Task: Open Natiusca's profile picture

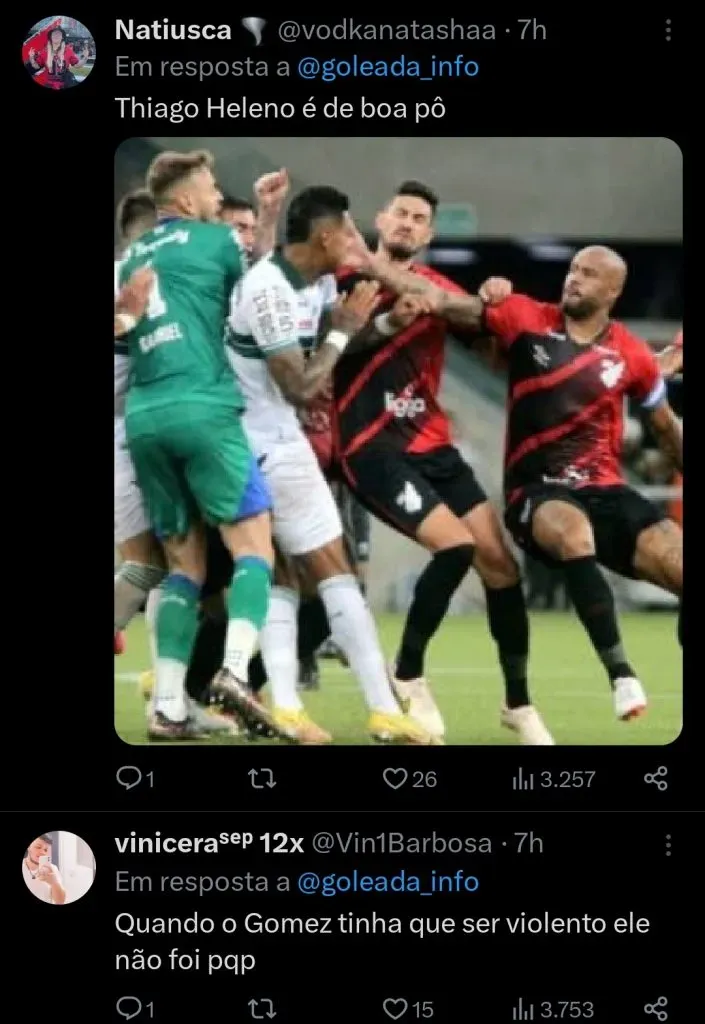Action: pos(58,52)
